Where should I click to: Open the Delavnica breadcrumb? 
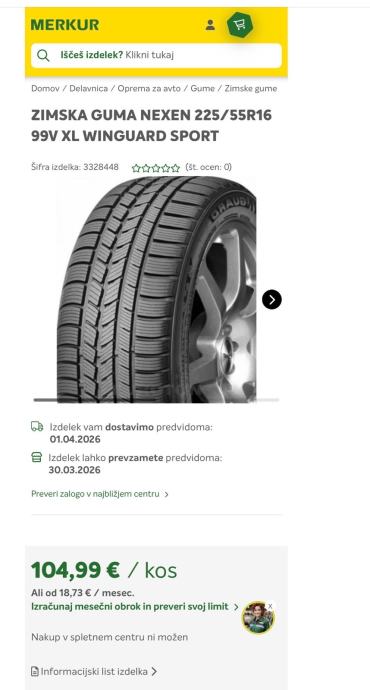point(88,88)
